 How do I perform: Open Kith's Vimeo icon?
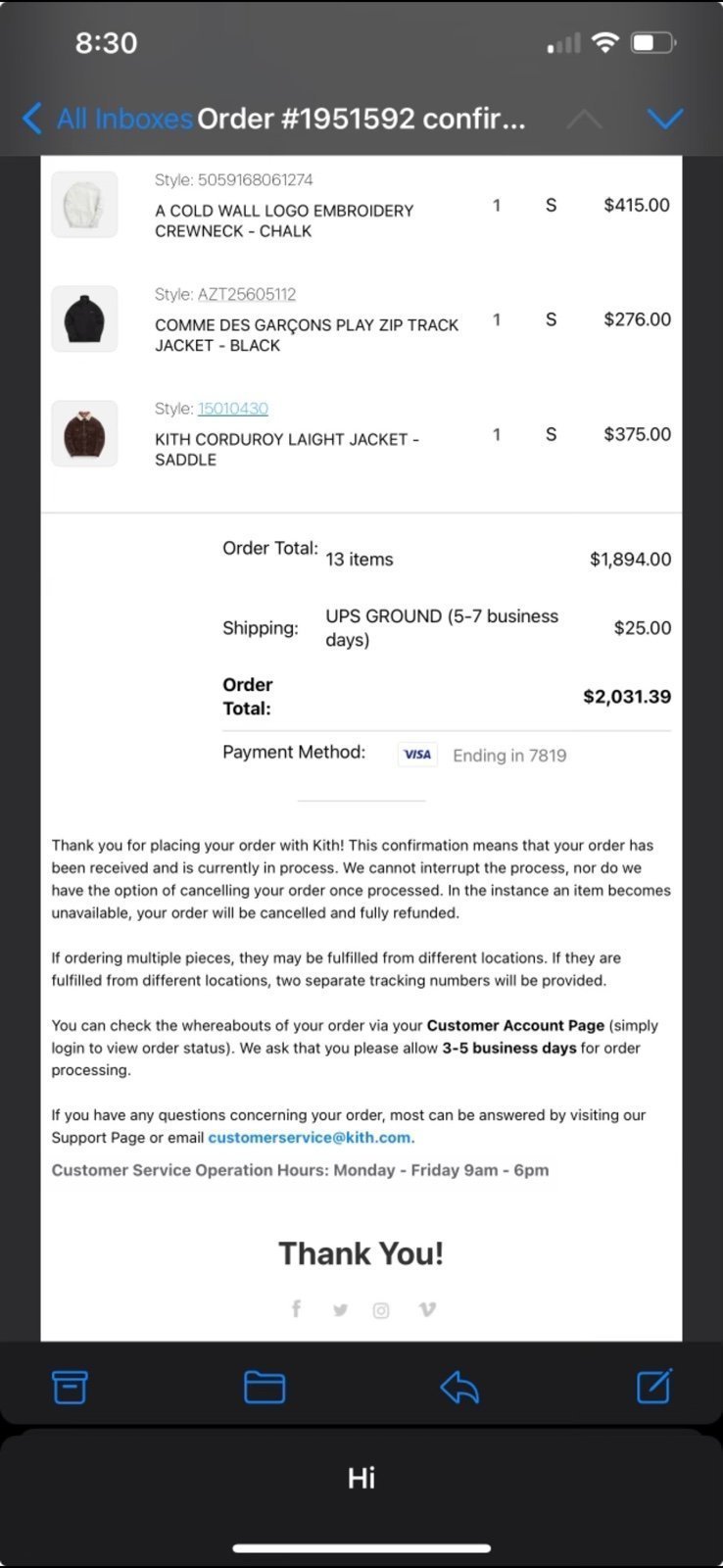[427, 1309]
